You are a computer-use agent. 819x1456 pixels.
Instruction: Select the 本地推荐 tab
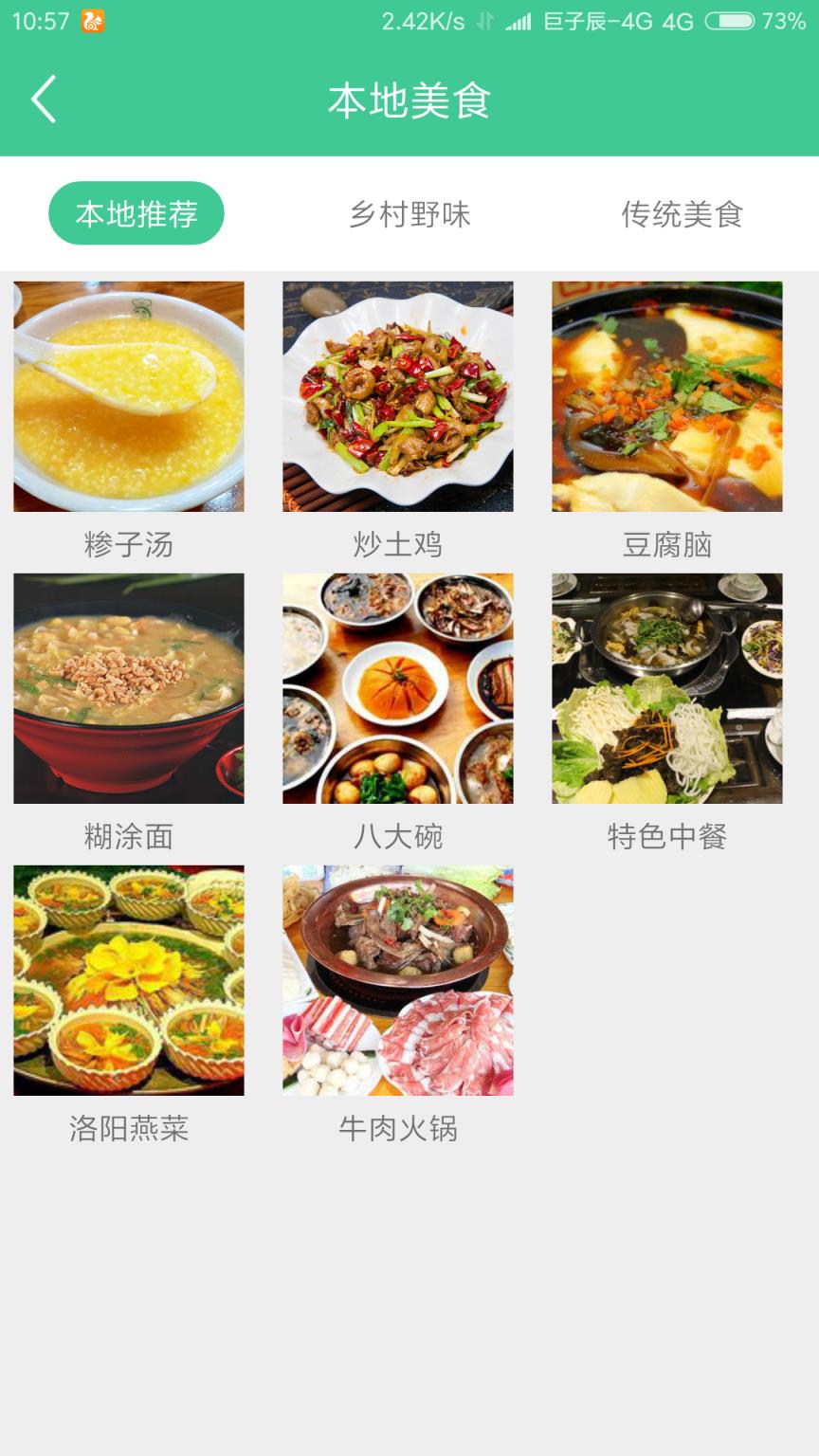136,213
